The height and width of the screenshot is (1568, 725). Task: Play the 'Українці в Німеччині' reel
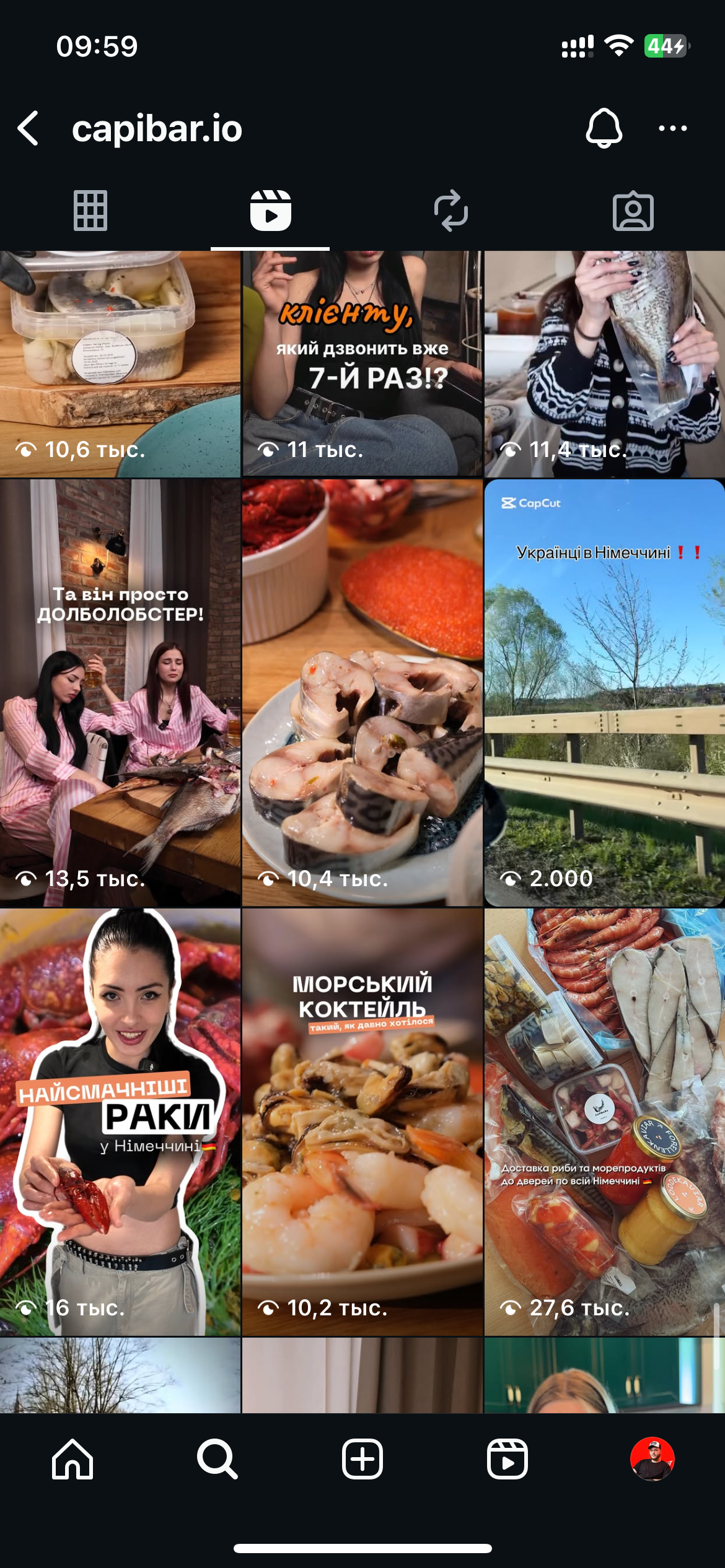point(604,692)
